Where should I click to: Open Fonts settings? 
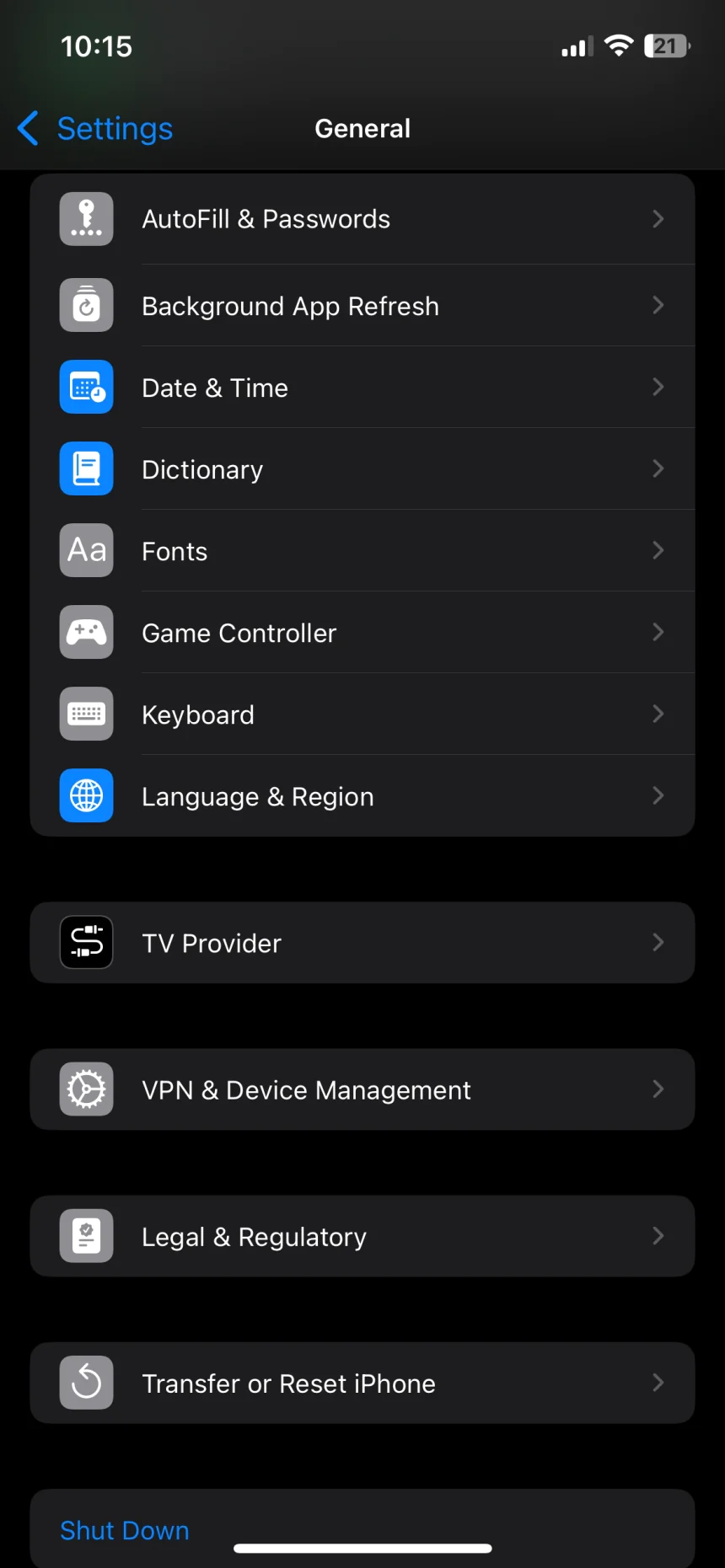pos(362,551)
